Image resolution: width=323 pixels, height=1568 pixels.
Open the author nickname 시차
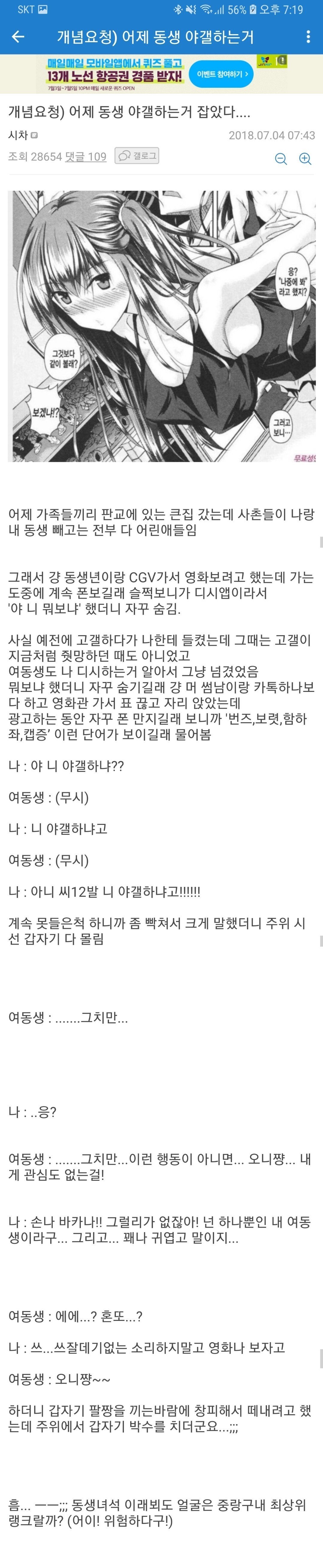pyautogui.click(x=18, y=135)
